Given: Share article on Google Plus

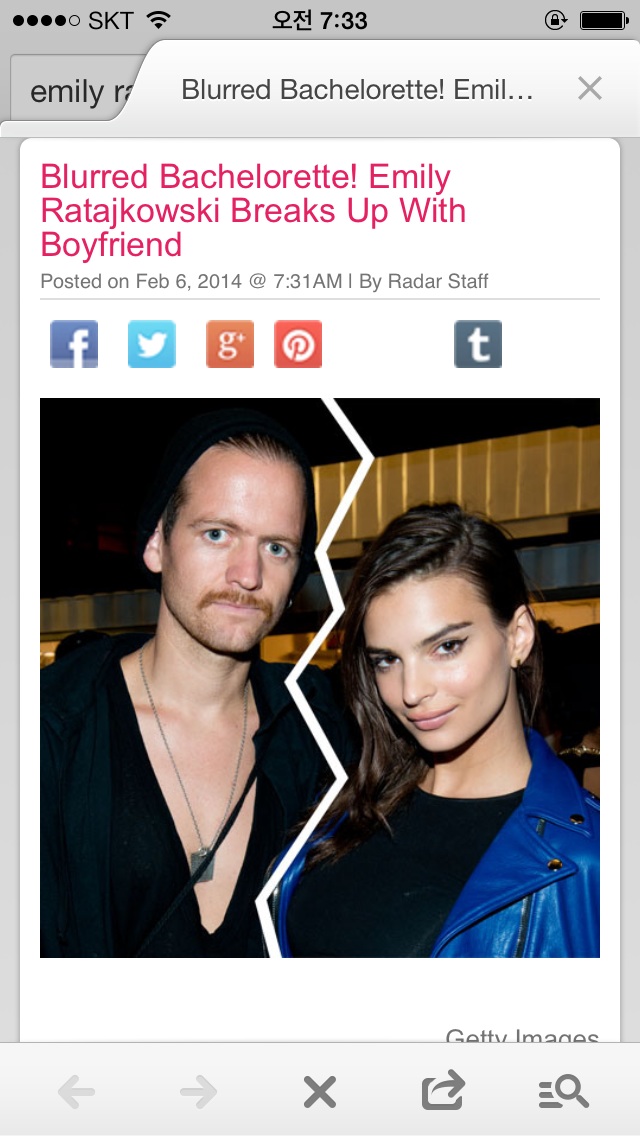Looking at the screenshot, I should (x=230, y=344).
